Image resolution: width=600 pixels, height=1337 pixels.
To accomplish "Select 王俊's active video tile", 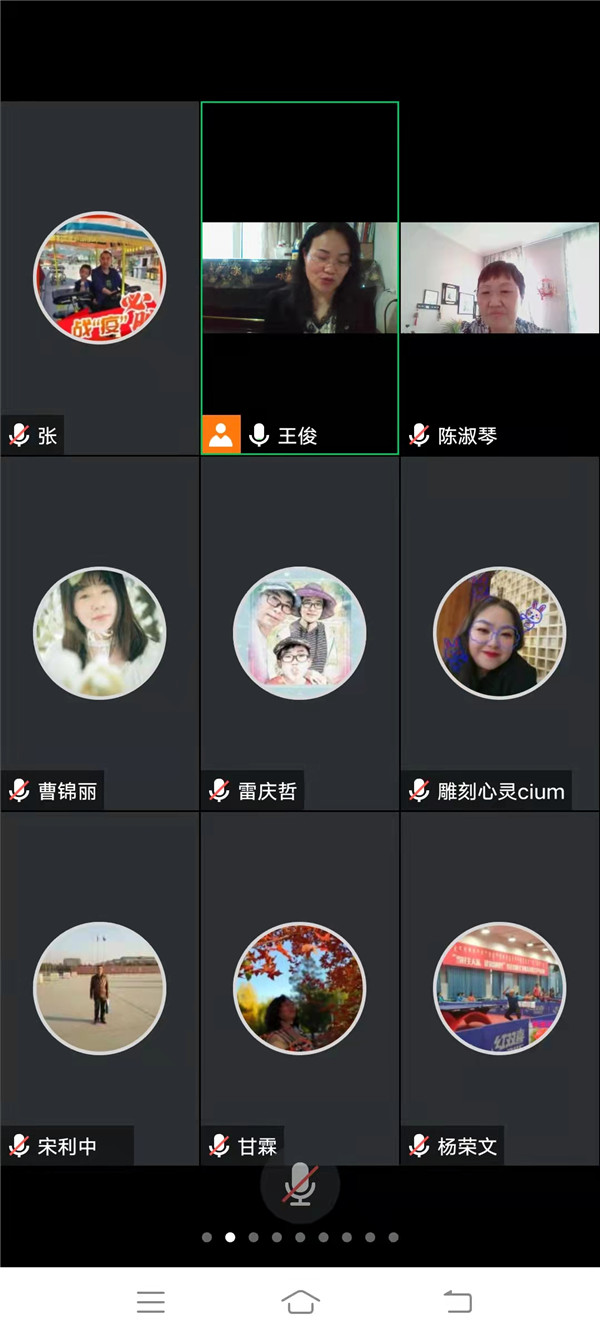I will tap(300, 278).
